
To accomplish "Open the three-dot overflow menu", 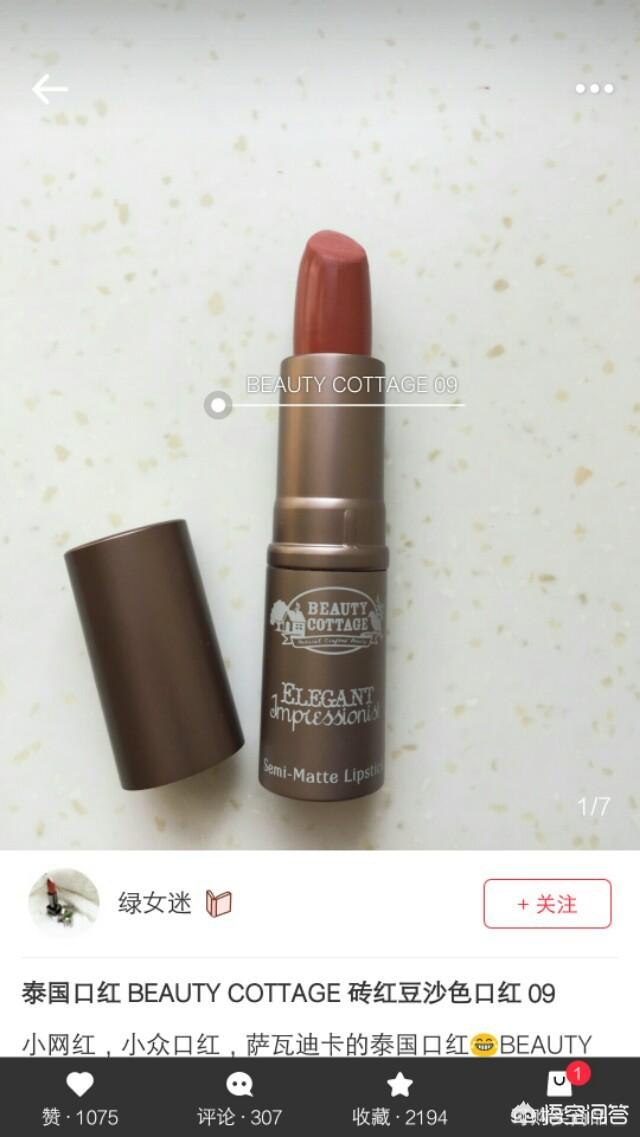I will [x=594, y=88].
